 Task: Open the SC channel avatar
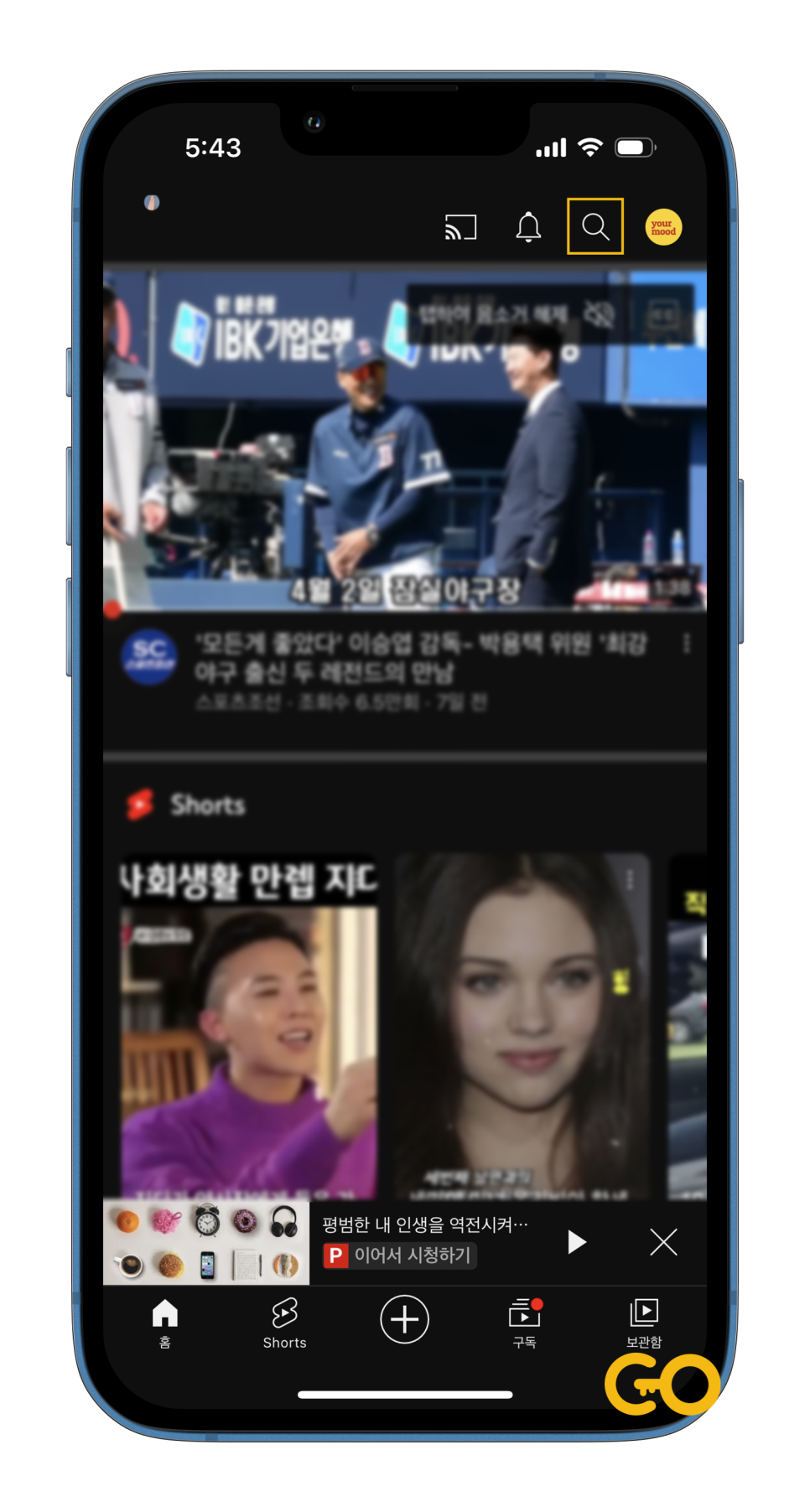[x=148, y=656]
